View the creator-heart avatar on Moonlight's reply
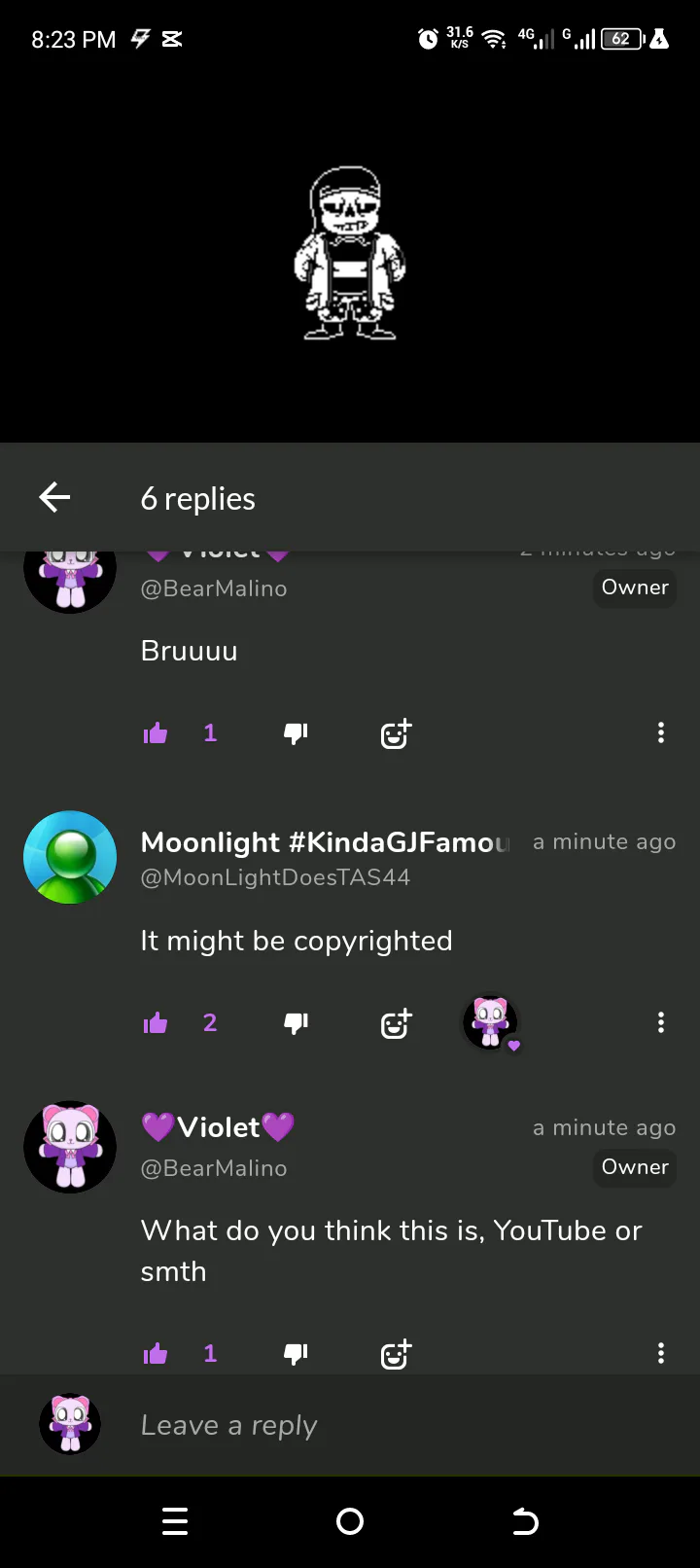This screenshot has width=700, height=1568. pyautogui.click(x=491, y=1022)
